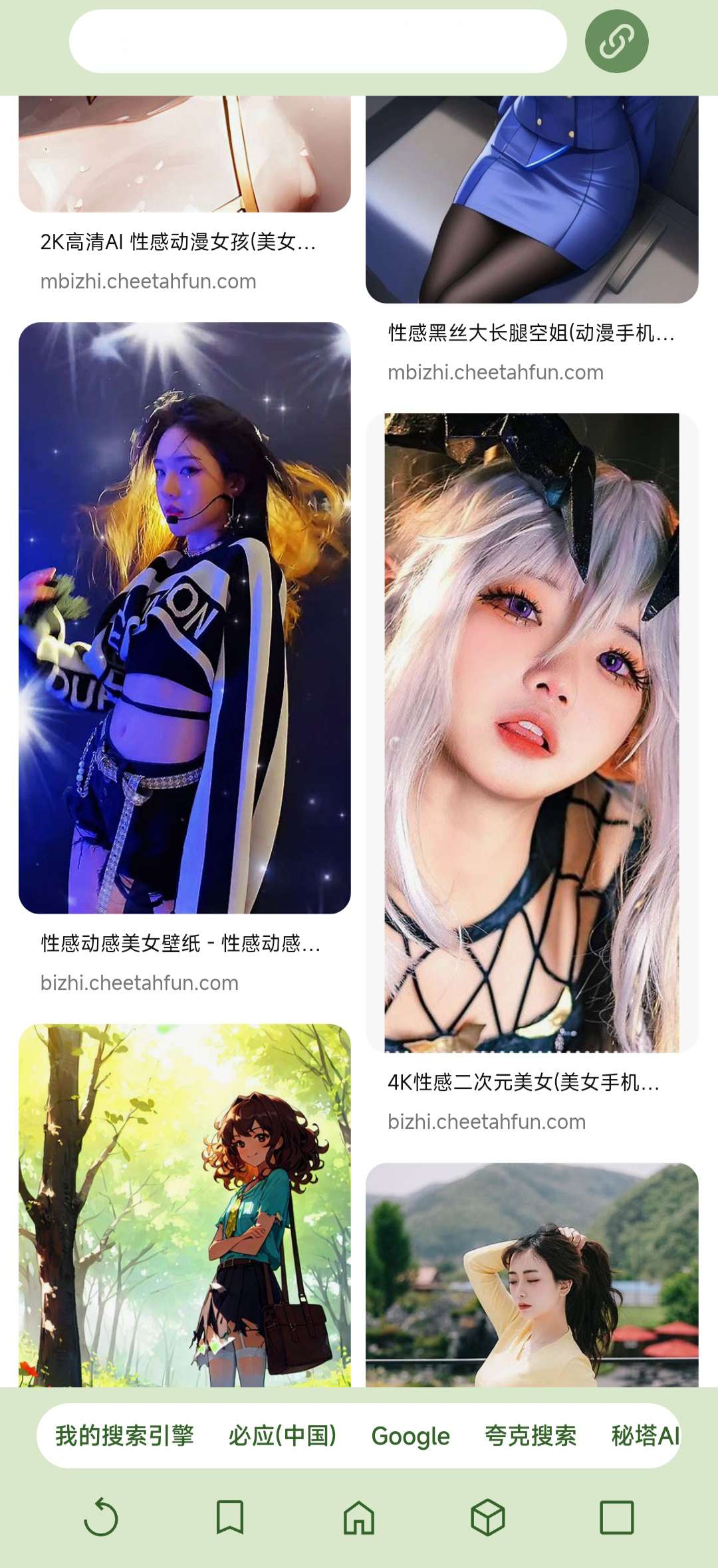Reload the page with the refresh icon

coord(101,1518)
